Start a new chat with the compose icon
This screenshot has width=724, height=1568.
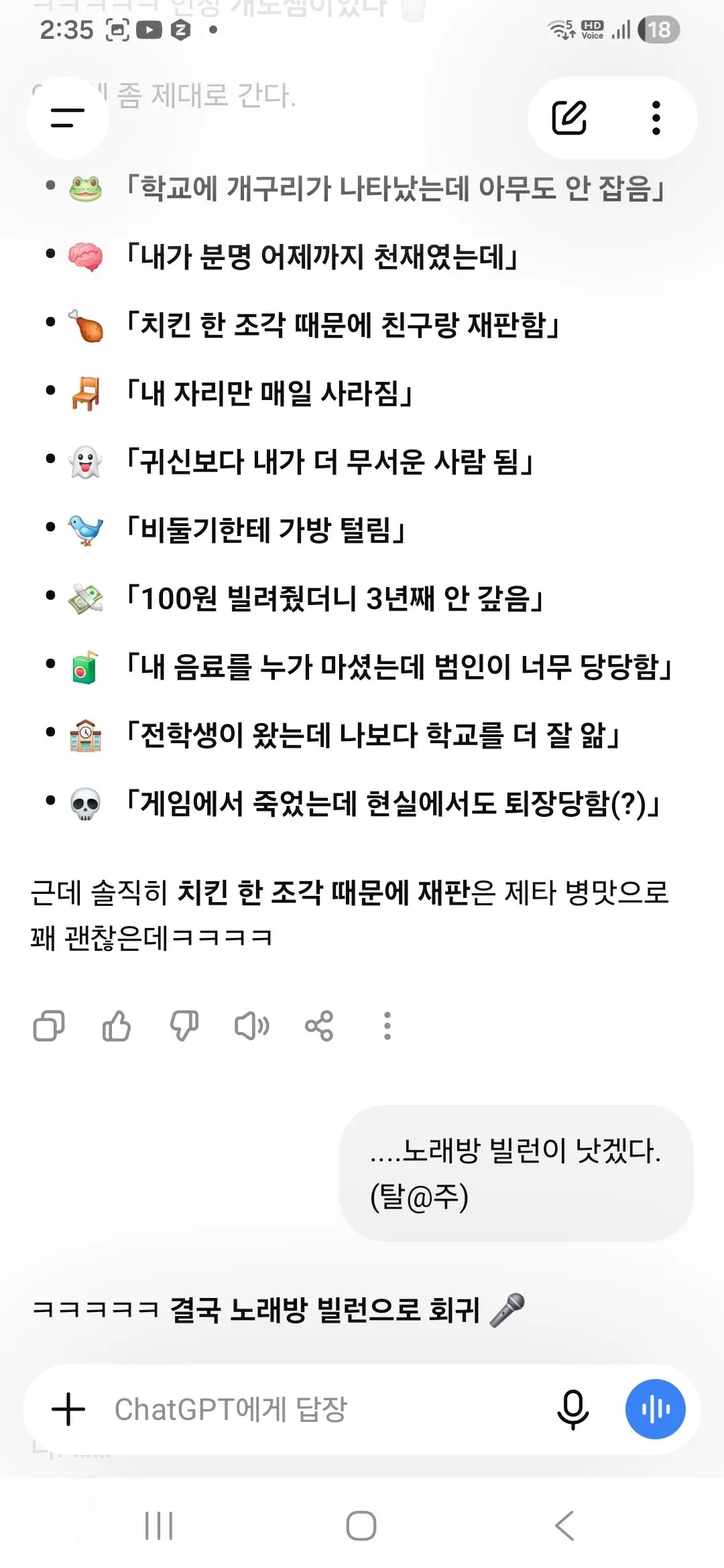(569, 118)
